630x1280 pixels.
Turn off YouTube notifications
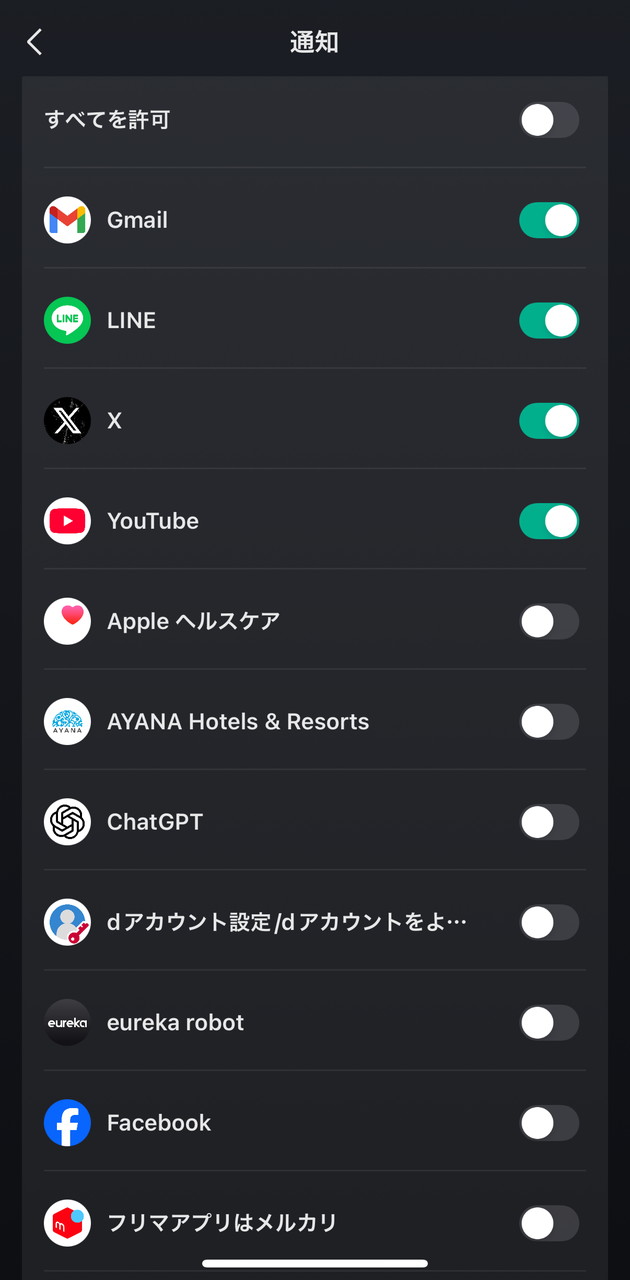[549, 521]
